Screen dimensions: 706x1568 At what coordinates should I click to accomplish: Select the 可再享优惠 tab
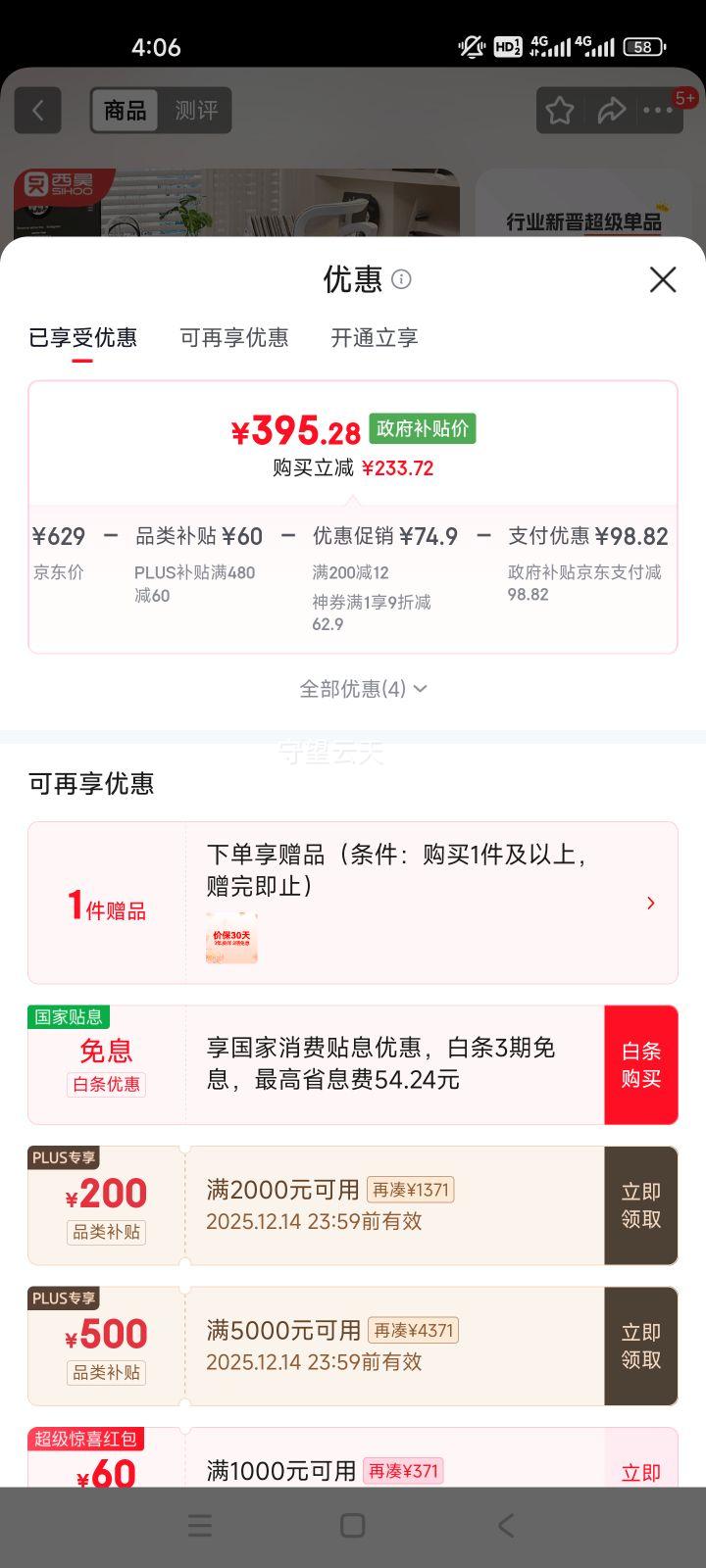(x=234, y=337)
